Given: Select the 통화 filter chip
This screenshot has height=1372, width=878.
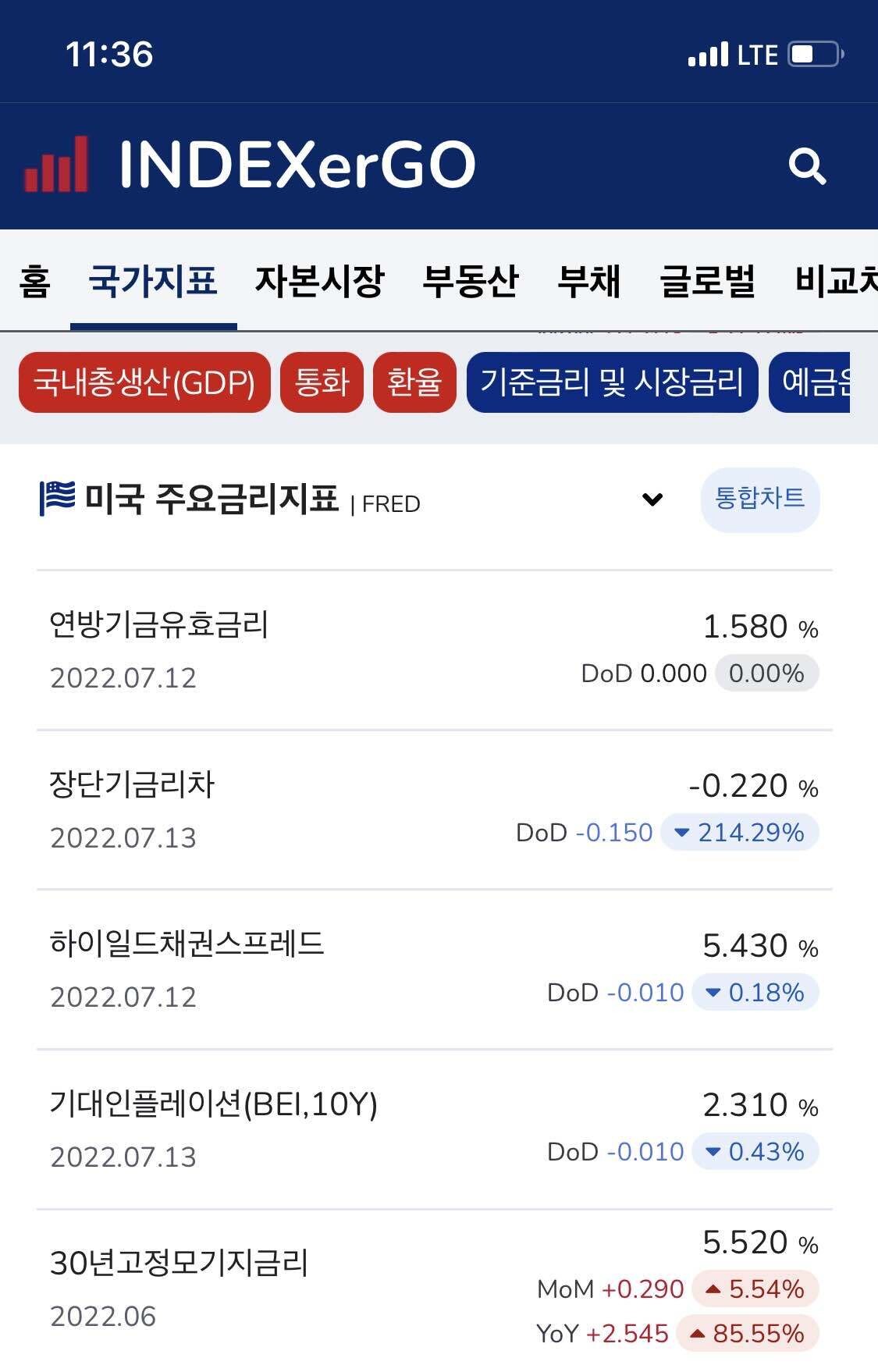Looking at the screenshot, I should click(322, 383).
